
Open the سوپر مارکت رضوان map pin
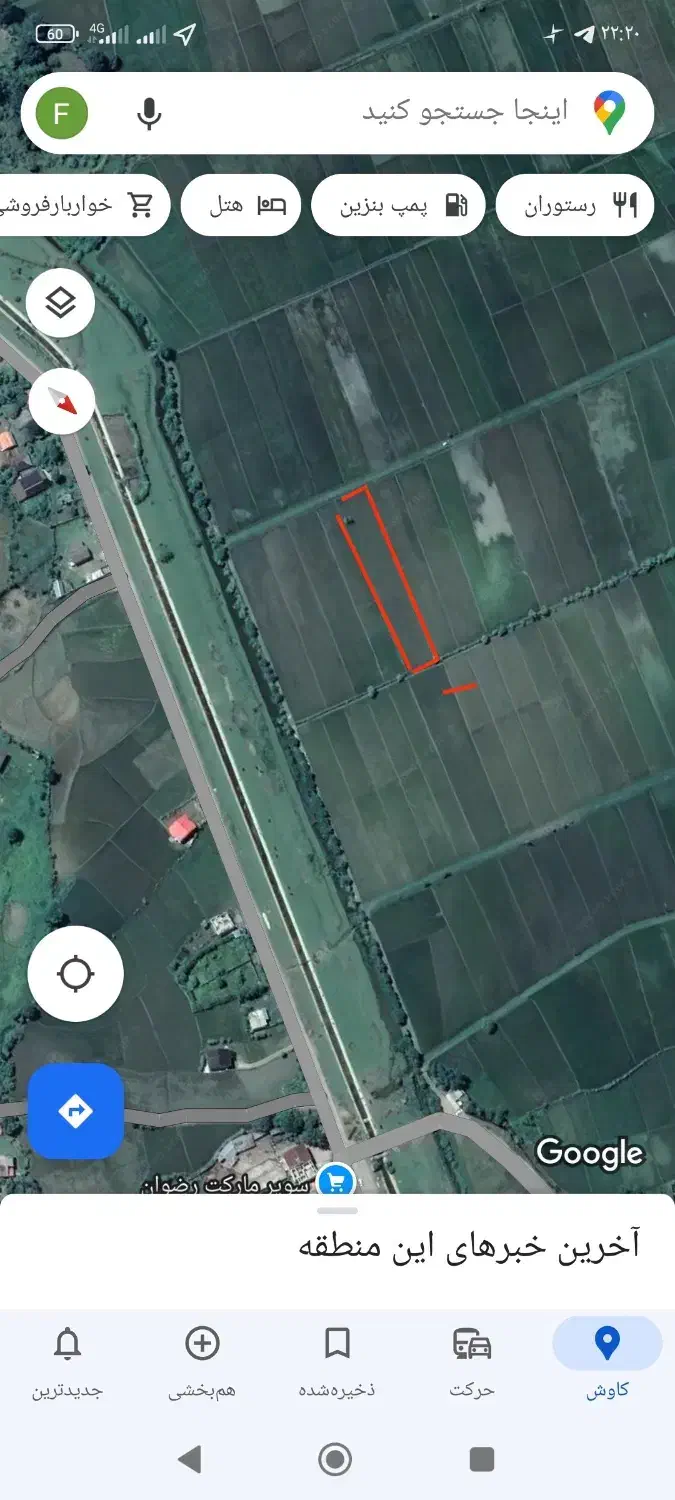pyautogui.click(x=336, y=1183)
